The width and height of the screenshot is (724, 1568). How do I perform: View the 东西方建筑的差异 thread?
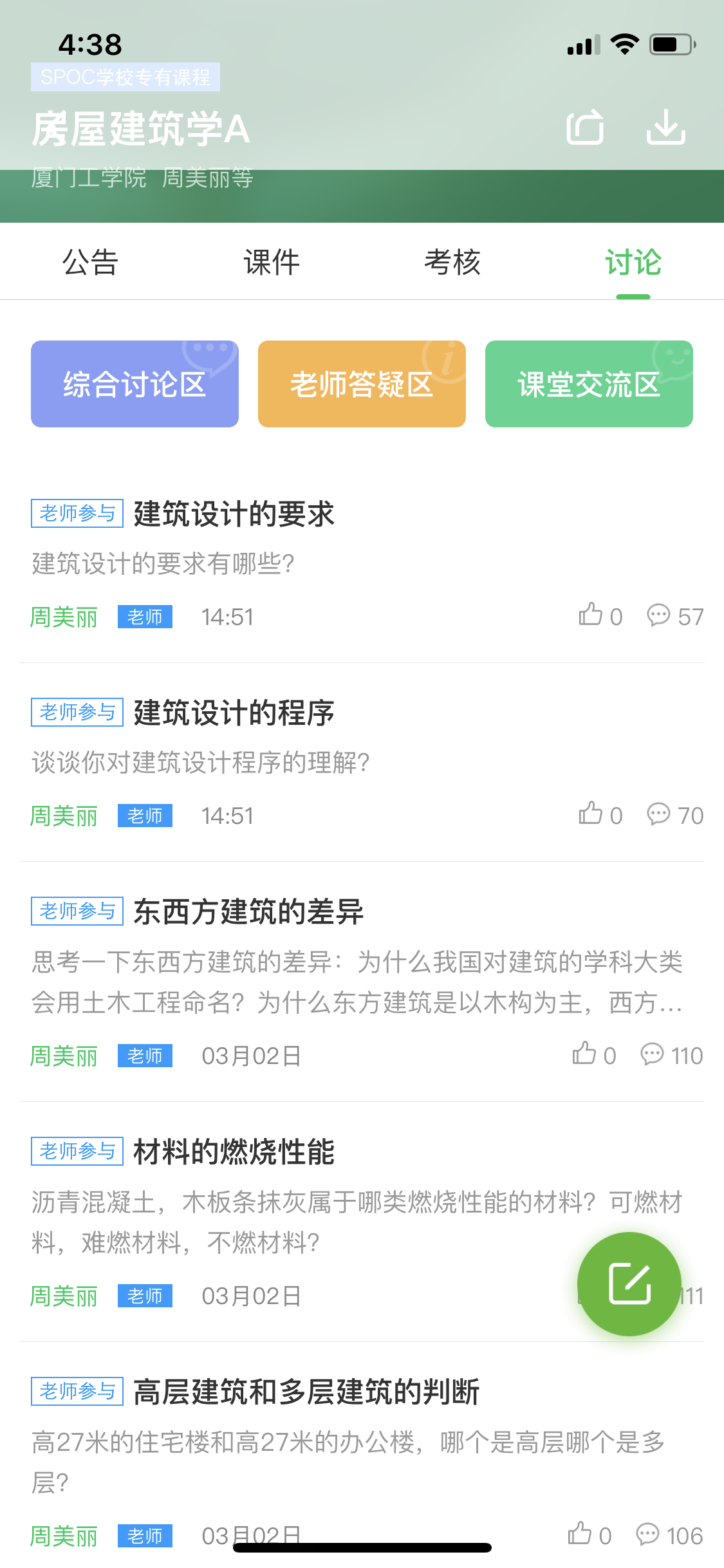248,911
